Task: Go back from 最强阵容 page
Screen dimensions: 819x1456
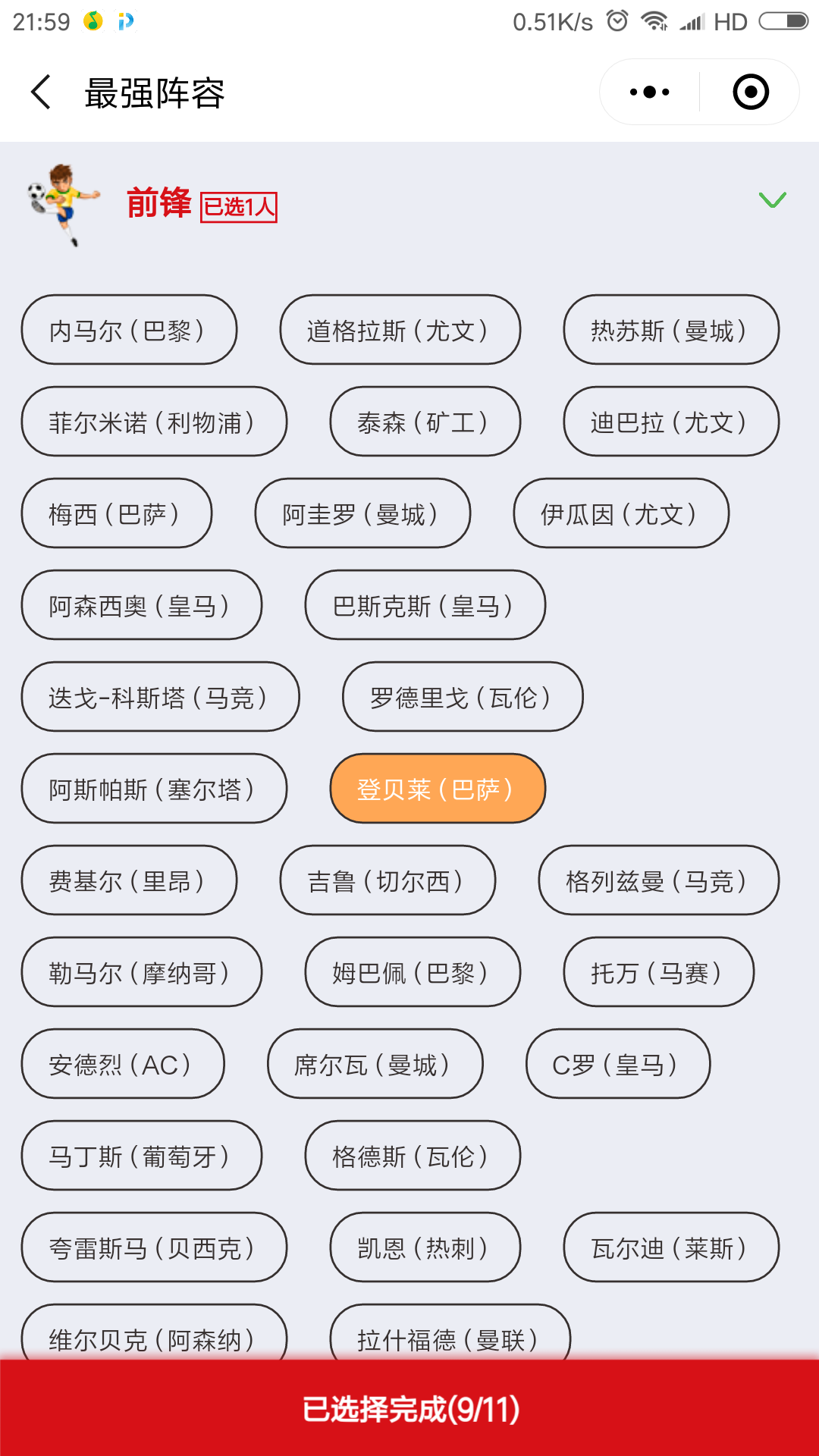Action: [x=41, y=93]
